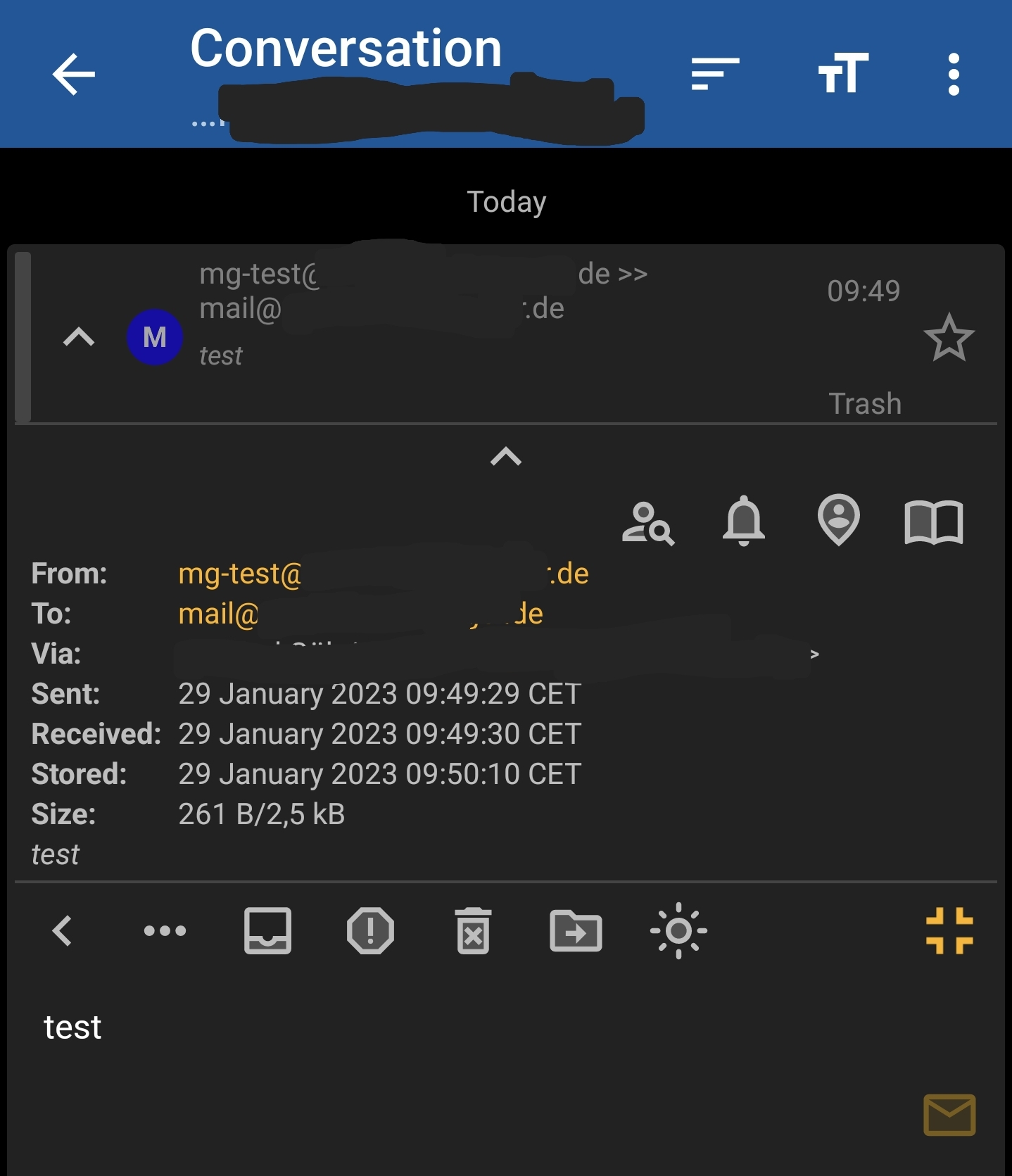Screen dimensions: 1012x1176
Task: Change text size with the TT icon
Action: 842,73
